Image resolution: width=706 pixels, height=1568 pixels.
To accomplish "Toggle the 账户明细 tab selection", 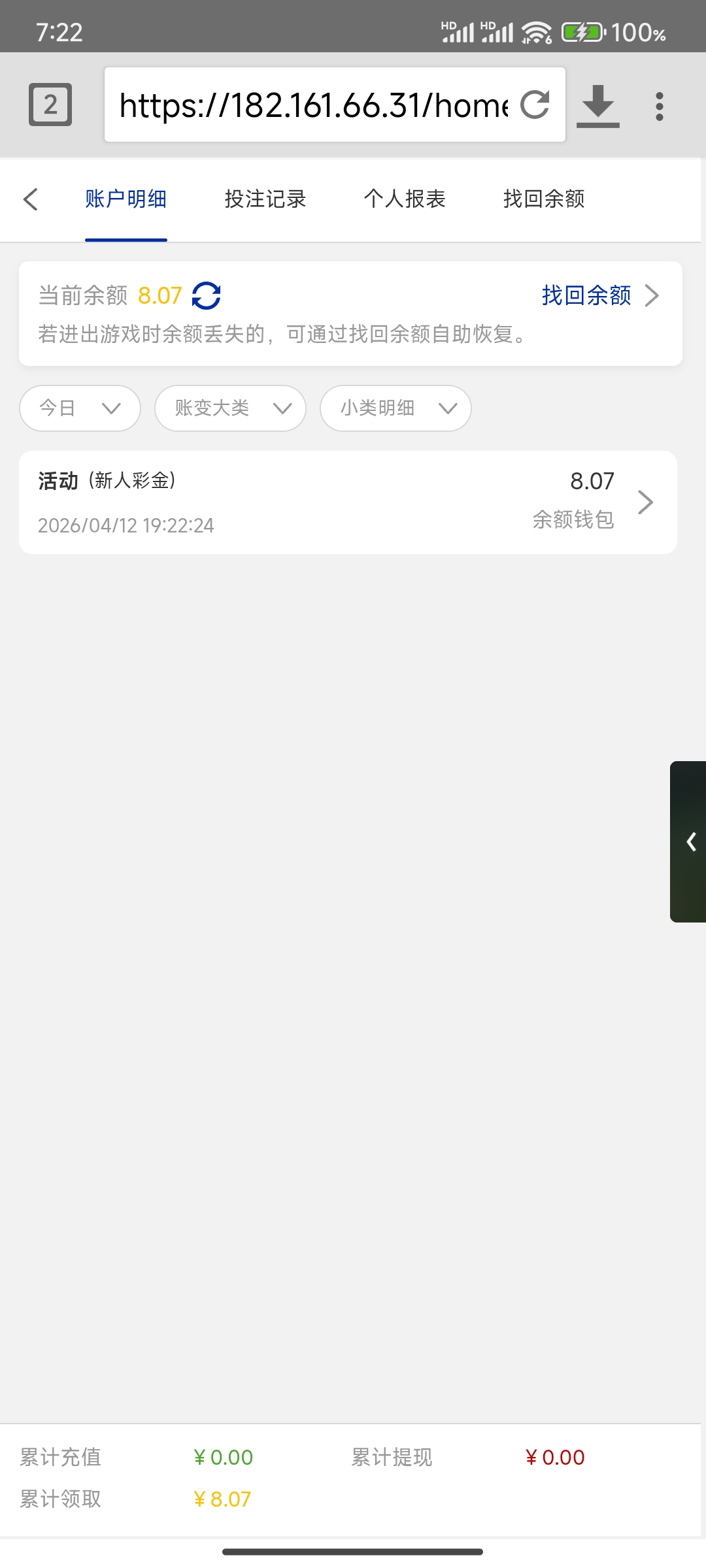I will 126,199.
